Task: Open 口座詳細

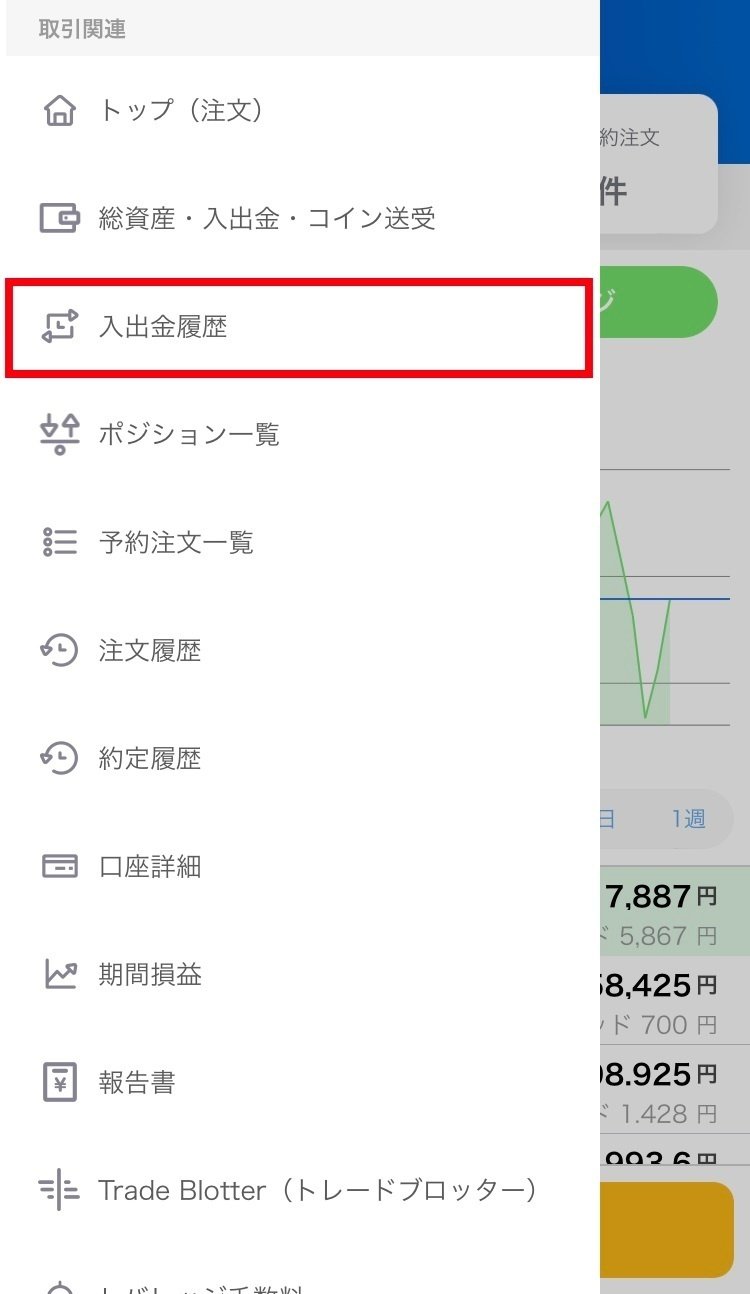Action: 150,867
